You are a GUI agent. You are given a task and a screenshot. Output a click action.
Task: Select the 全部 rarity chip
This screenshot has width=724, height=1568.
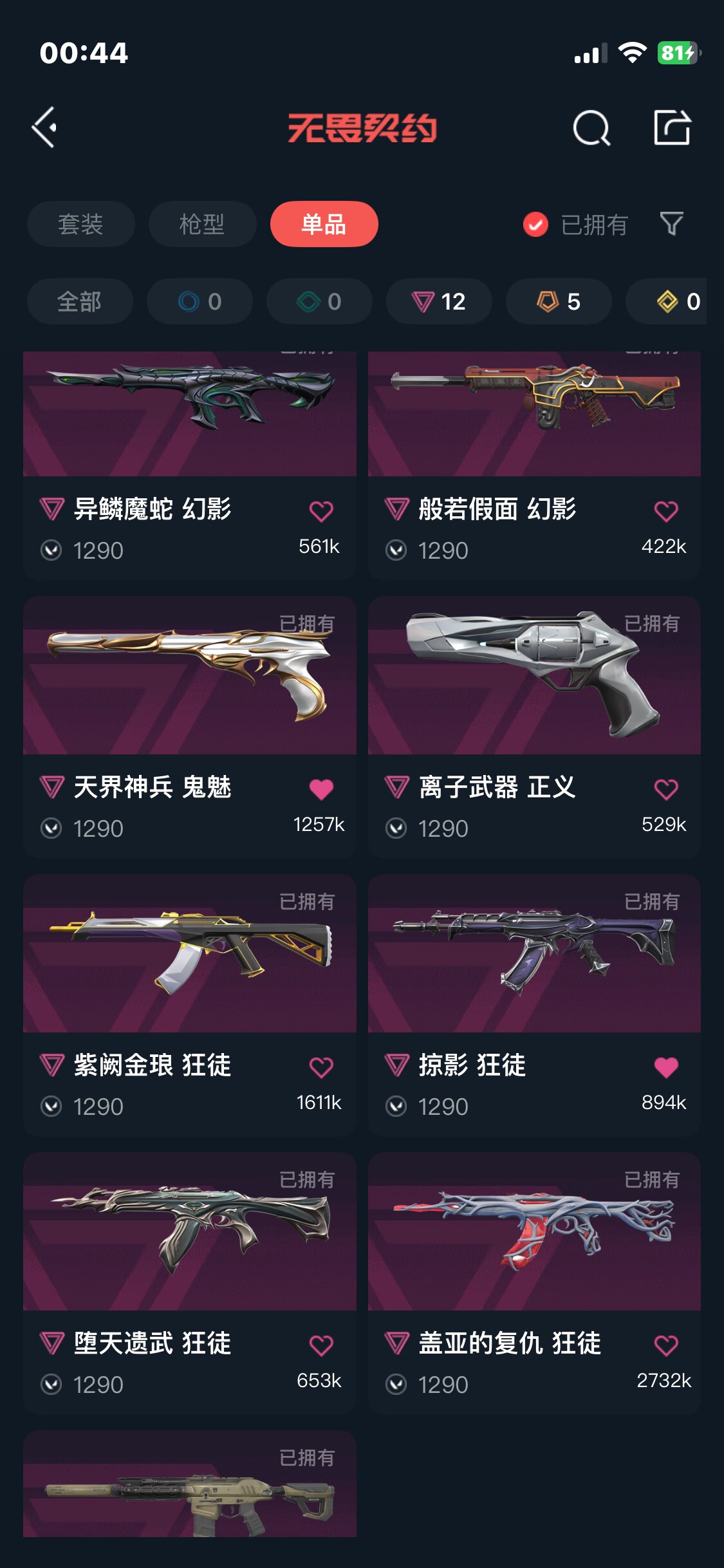(x=80, y=301)
